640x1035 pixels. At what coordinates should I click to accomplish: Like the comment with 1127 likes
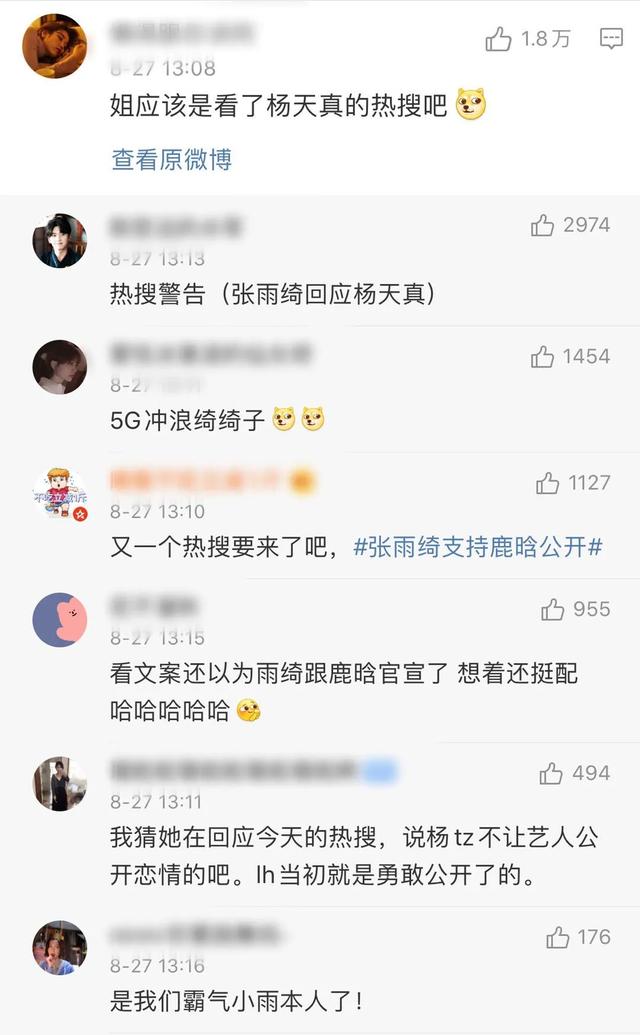click(x=548, y=483)
